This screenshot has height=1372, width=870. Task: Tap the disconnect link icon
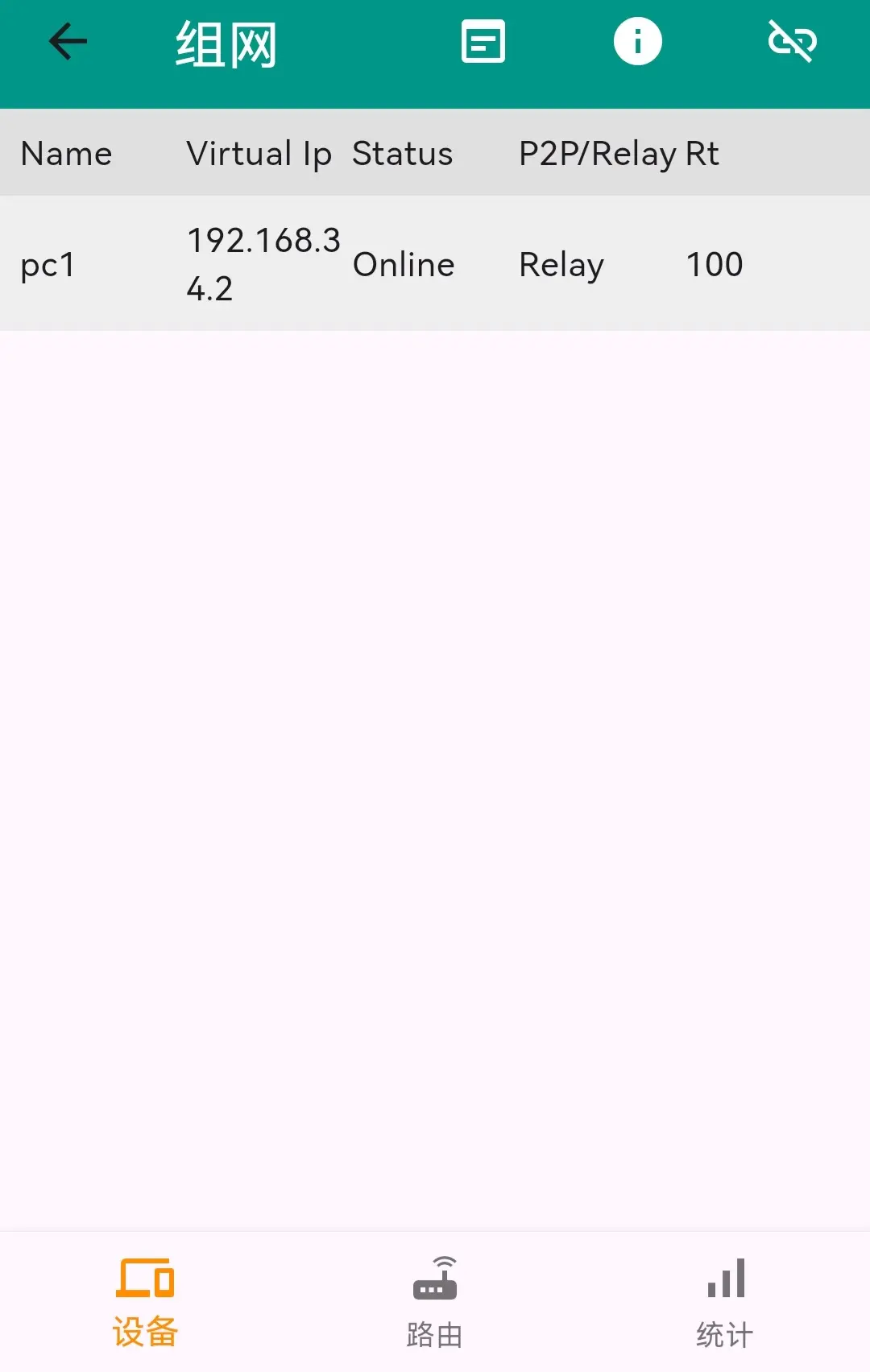792,42
